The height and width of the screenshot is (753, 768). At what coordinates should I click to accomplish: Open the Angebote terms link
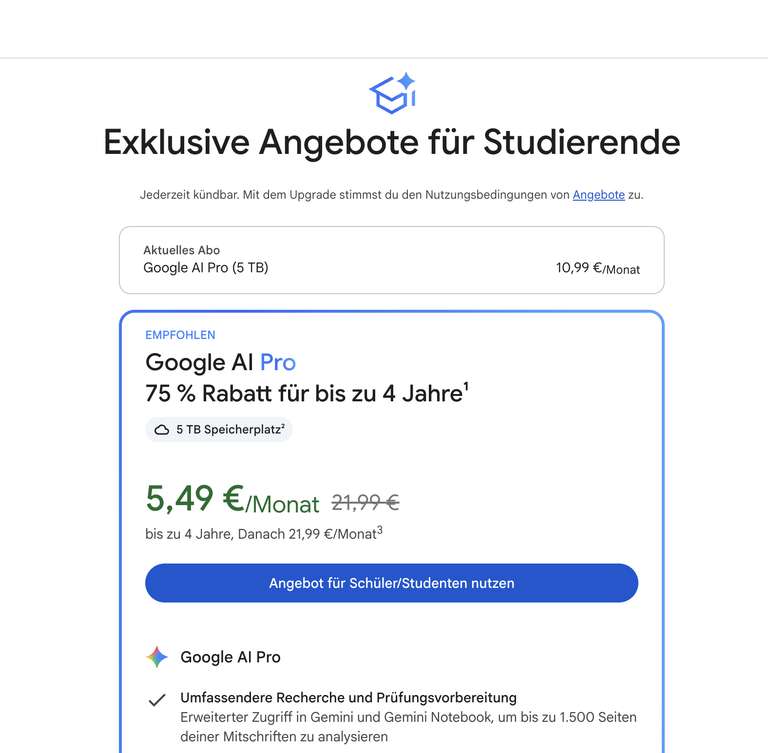coord(599,195)
